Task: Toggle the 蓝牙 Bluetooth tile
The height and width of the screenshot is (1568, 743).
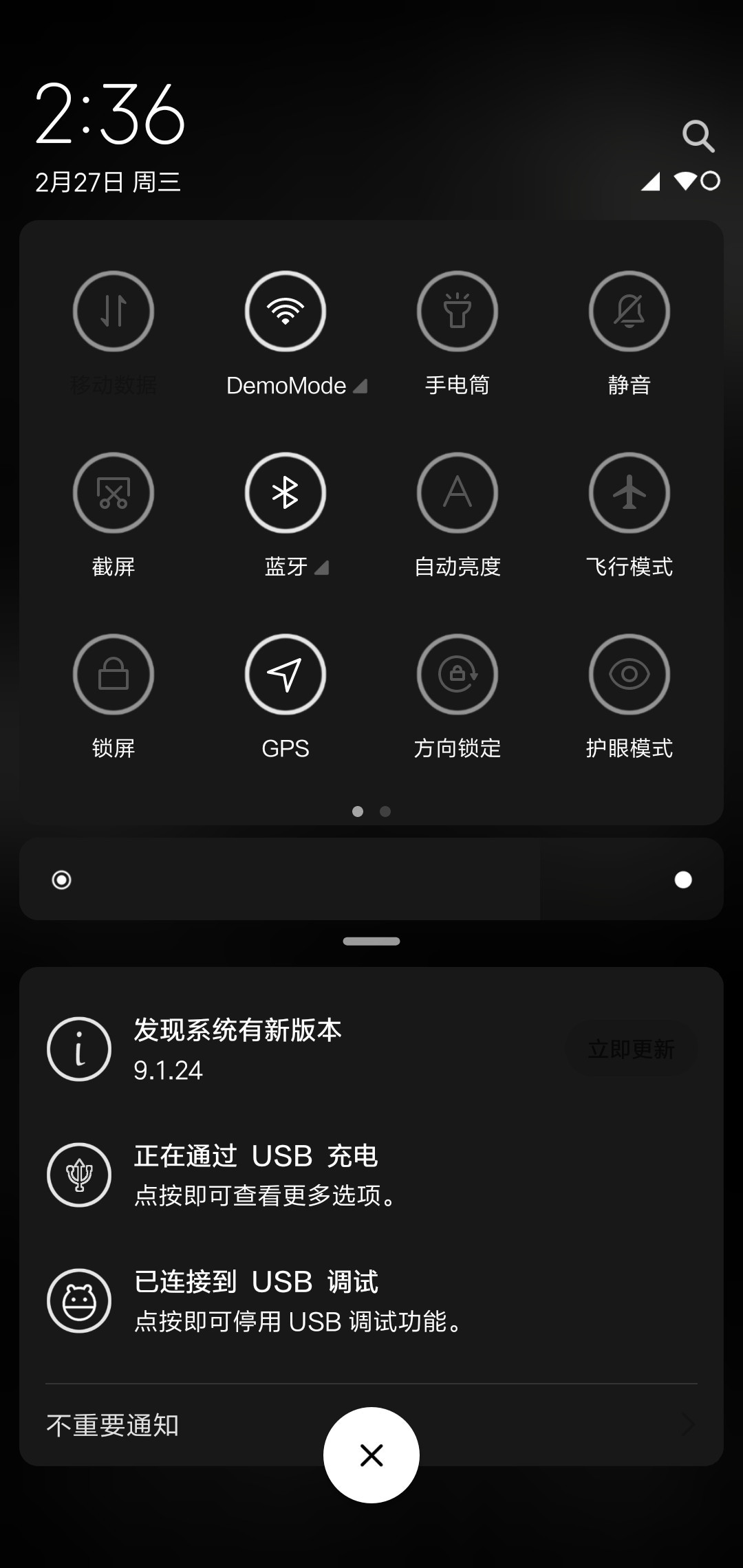Action: click(286, 493)
